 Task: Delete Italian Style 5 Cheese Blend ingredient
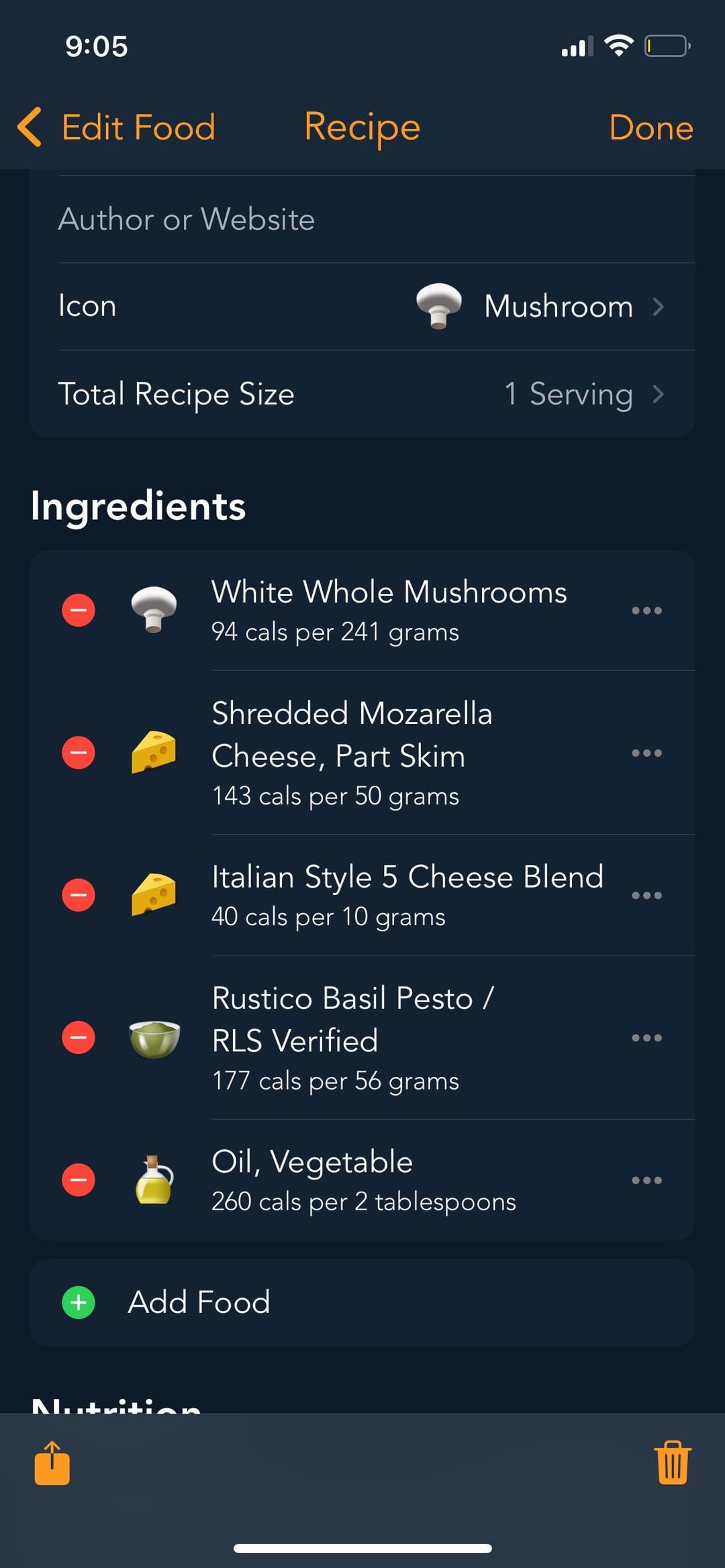click(x=79, y=895)
